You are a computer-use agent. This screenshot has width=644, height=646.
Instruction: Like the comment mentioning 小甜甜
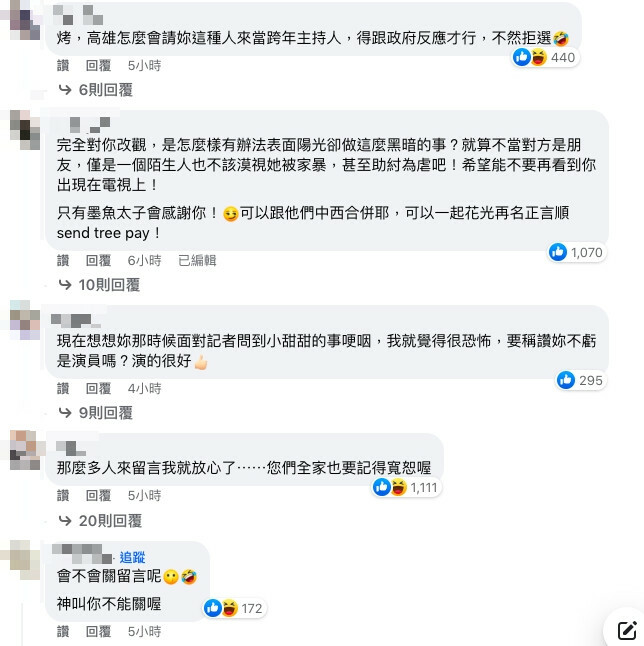click(x=63, y=388)
